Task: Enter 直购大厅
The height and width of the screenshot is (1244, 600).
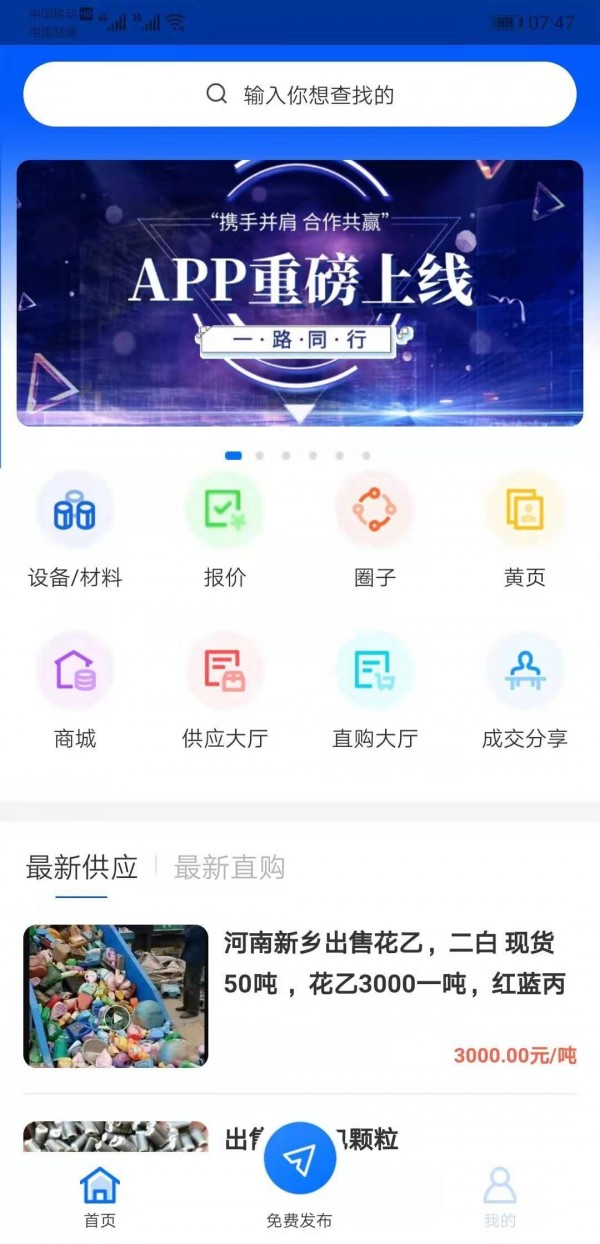Action: click(x=375, y=690)
